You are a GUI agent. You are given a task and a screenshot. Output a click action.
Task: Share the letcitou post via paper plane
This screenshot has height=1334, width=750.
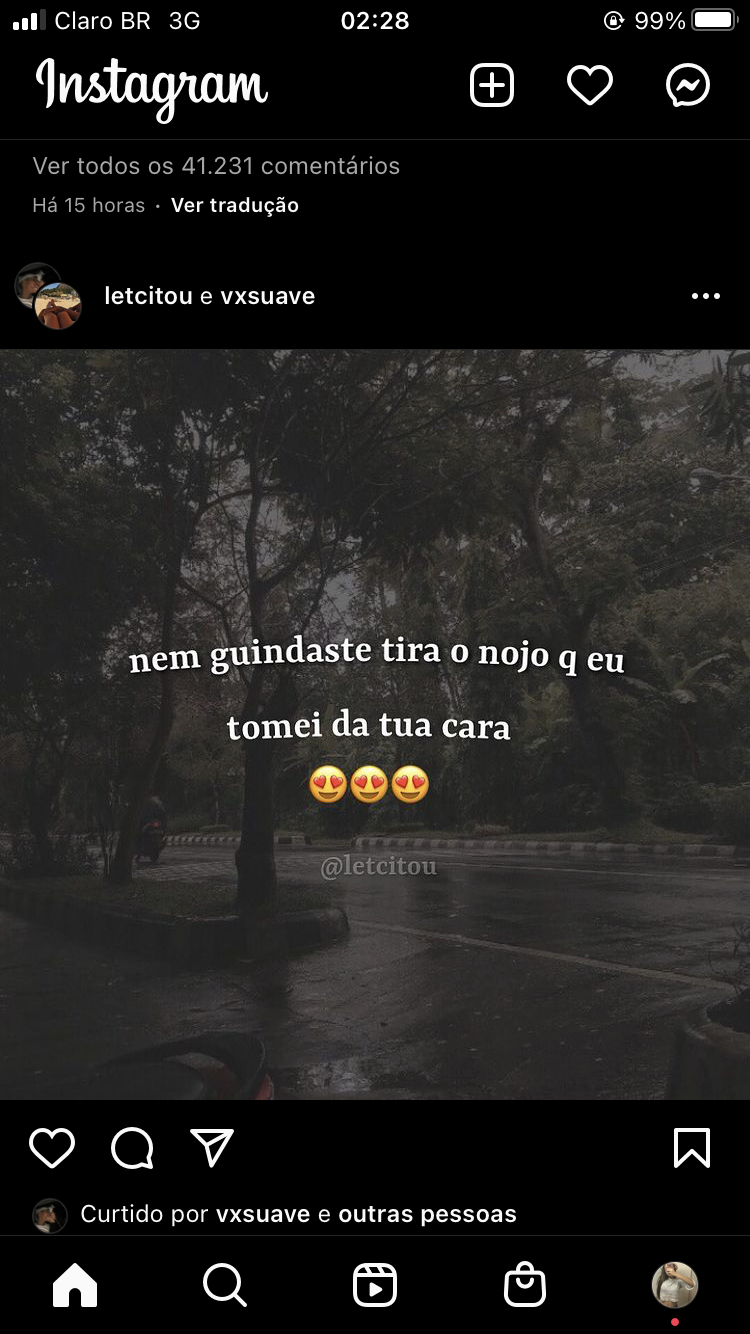pyautogui.click(x=212, y=1148)
